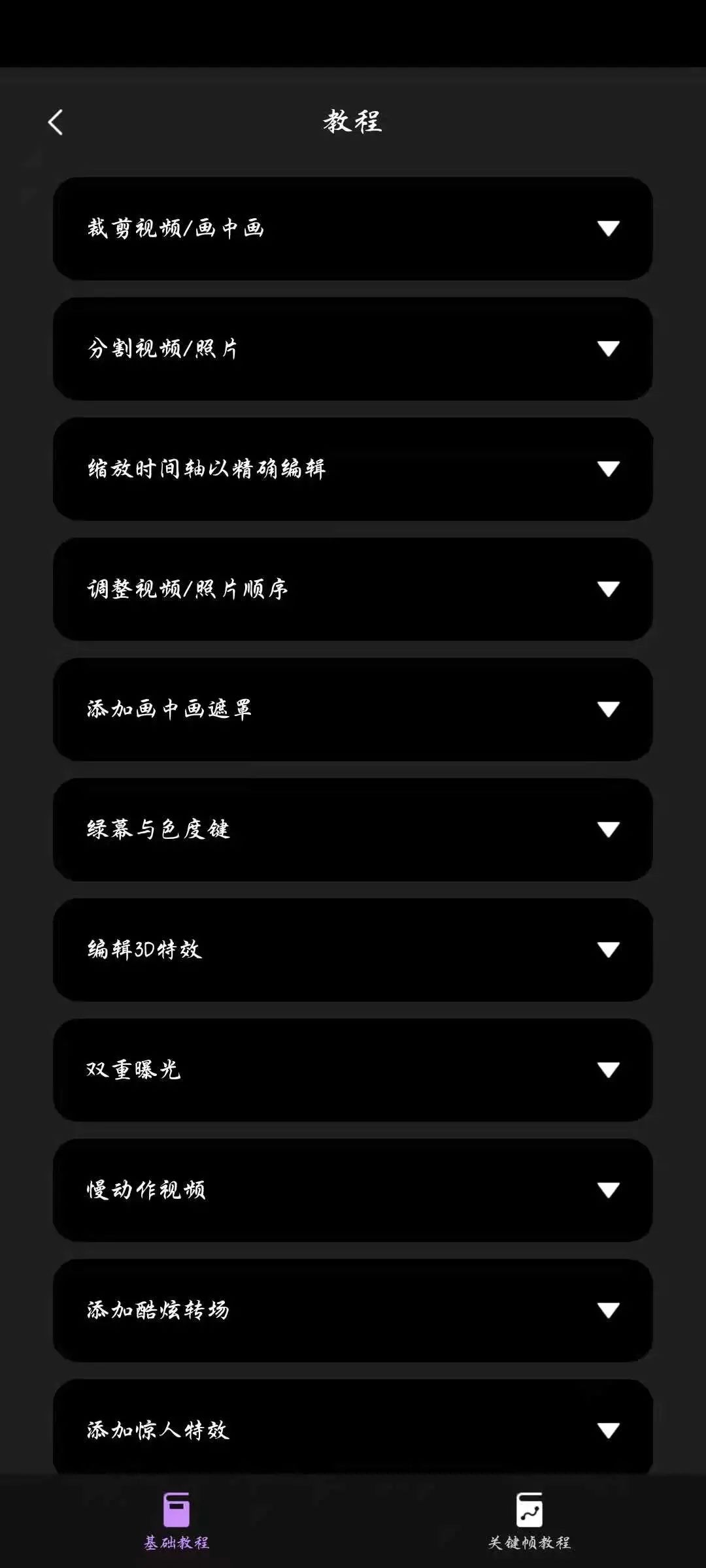Image resolution: width=706 pixels, height=1568 pixels.
Task: Go back from the 教程 page
Action: (x=56, y=122)
